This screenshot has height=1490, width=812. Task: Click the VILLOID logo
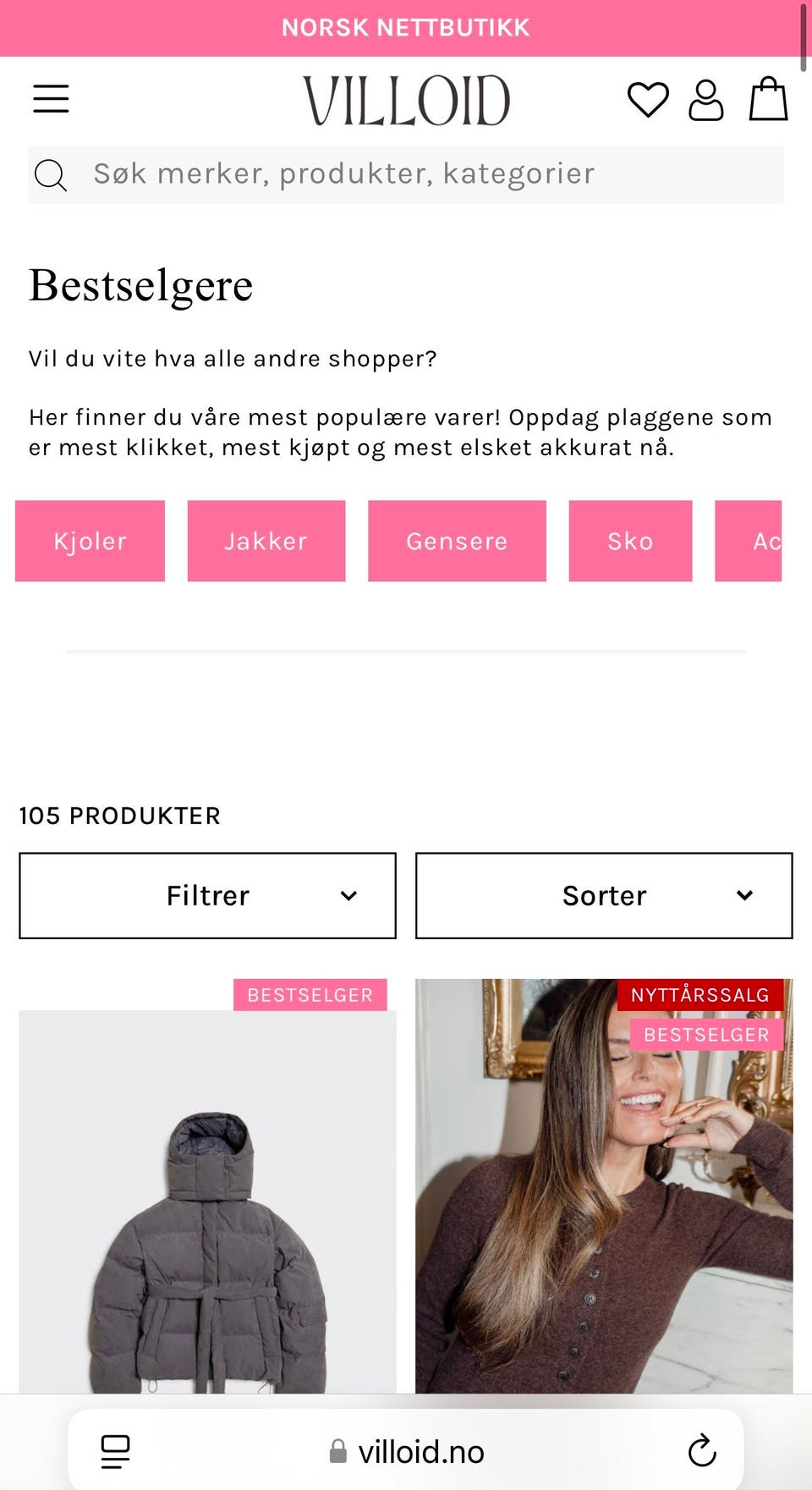pos(406,97)
